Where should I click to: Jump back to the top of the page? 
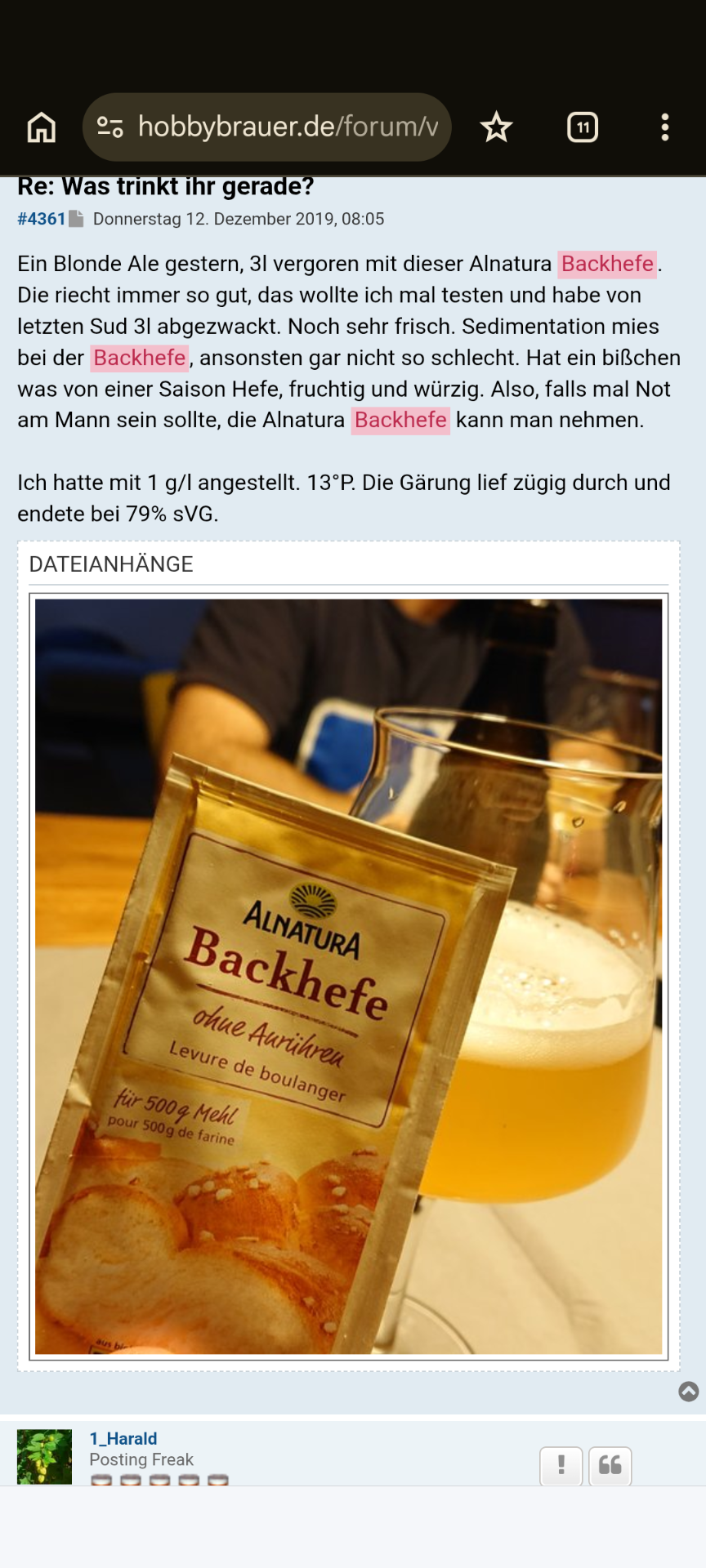(x=689, y=1391)
